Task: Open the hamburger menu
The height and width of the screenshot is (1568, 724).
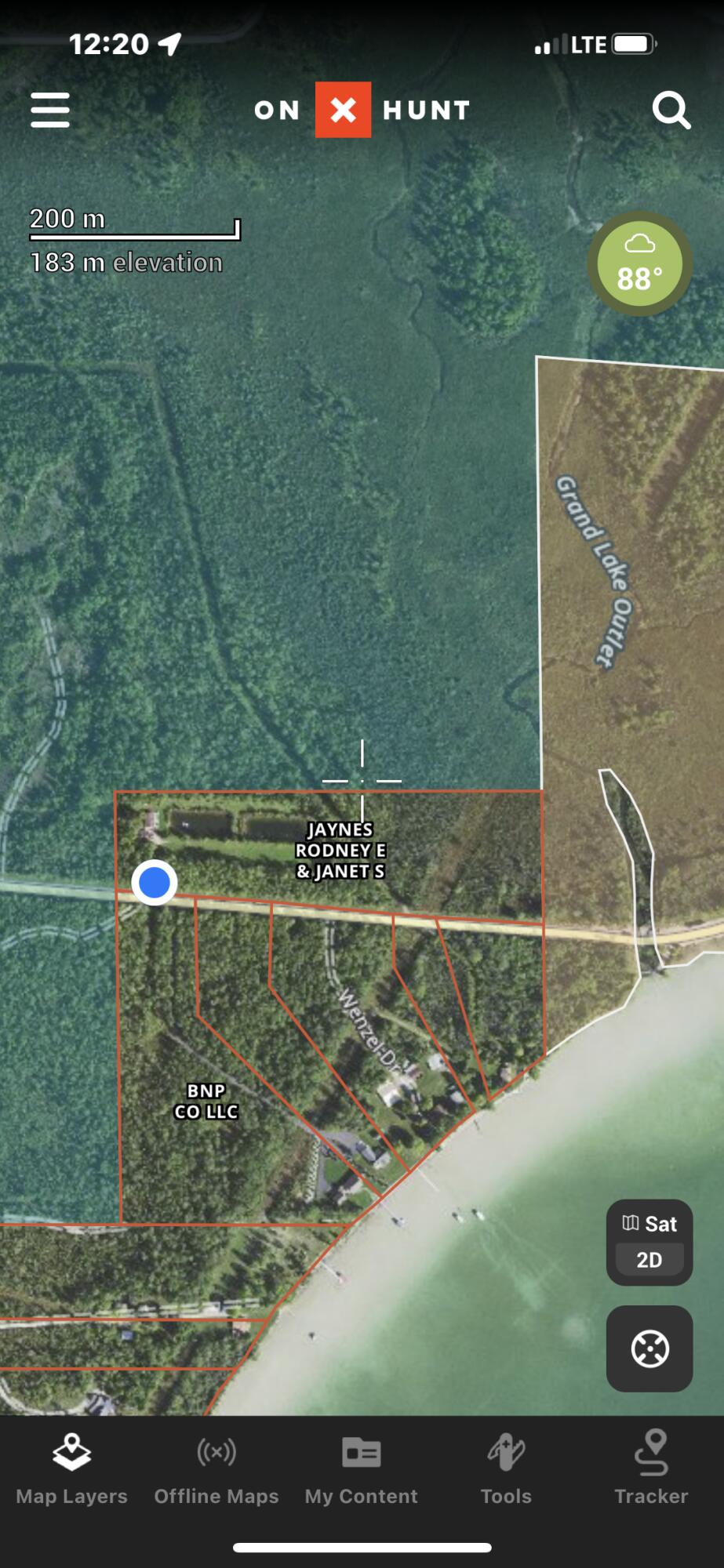Action: click(x=50, y=110)
